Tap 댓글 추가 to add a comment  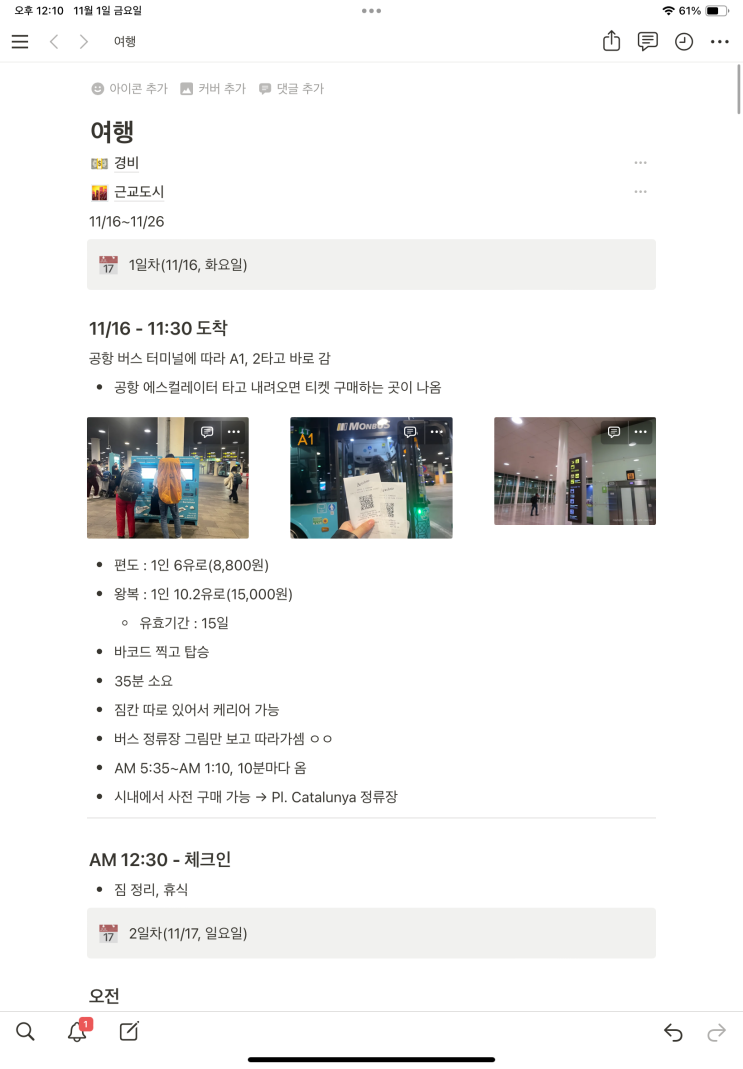(x=291, y=89)
